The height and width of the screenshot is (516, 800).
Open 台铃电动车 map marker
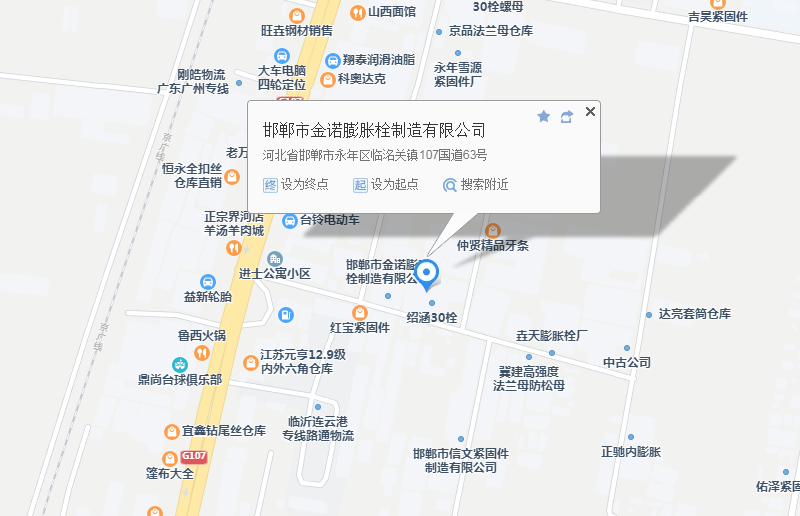point(290,220)
